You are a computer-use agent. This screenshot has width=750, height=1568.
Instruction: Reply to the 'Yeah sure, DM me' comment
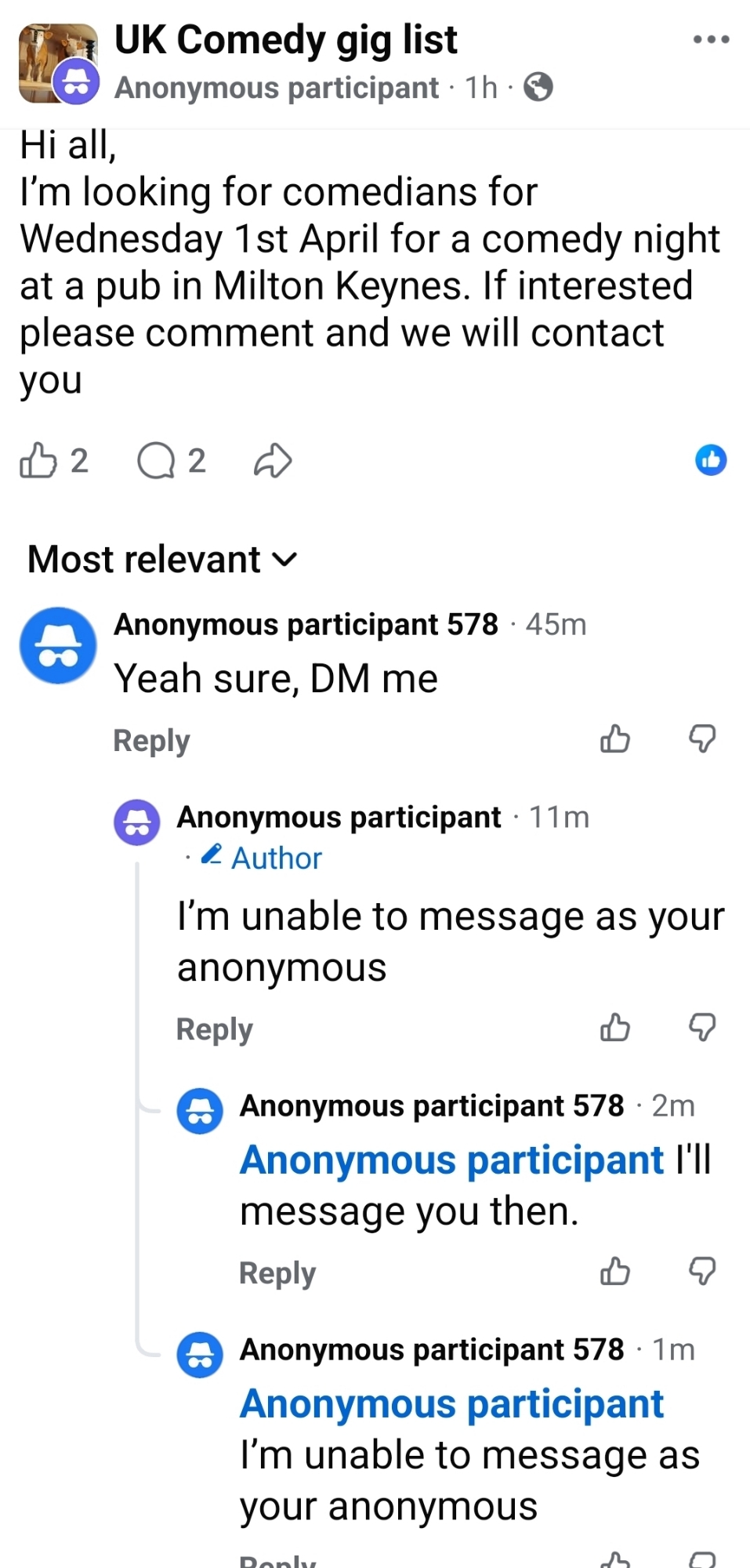pyautogui.click(x=151, y=741)
